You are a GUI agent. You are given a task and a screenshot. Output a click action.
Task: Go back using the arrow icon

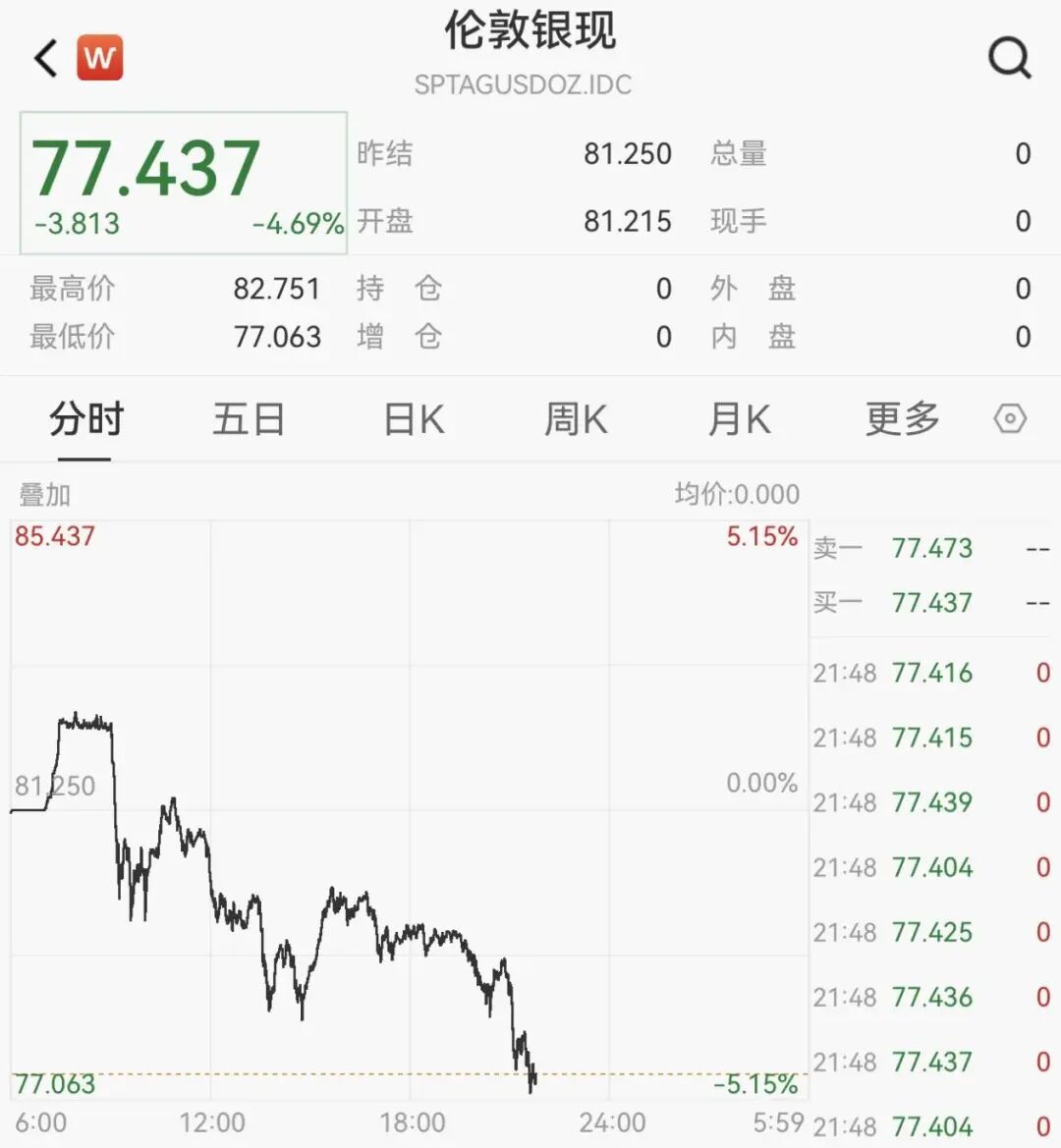coord(45,59)
